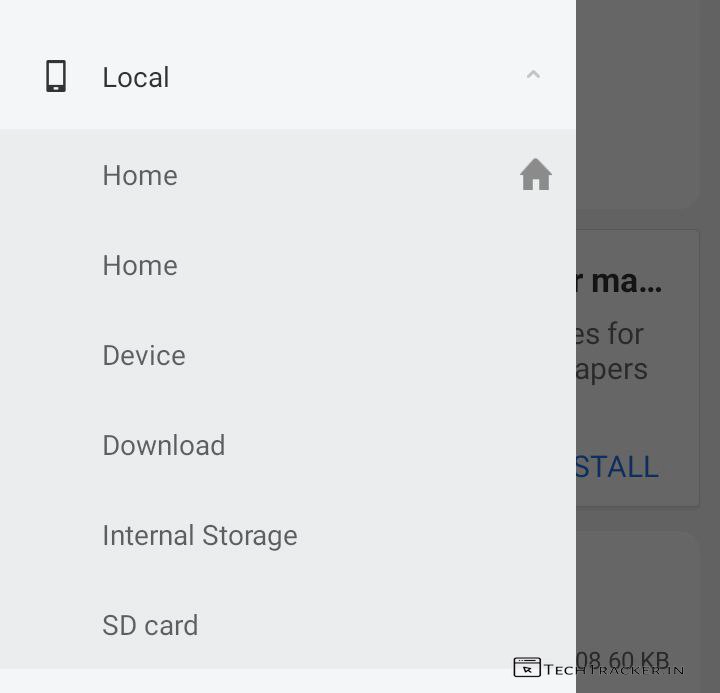Open the SD card

(150, 626)
